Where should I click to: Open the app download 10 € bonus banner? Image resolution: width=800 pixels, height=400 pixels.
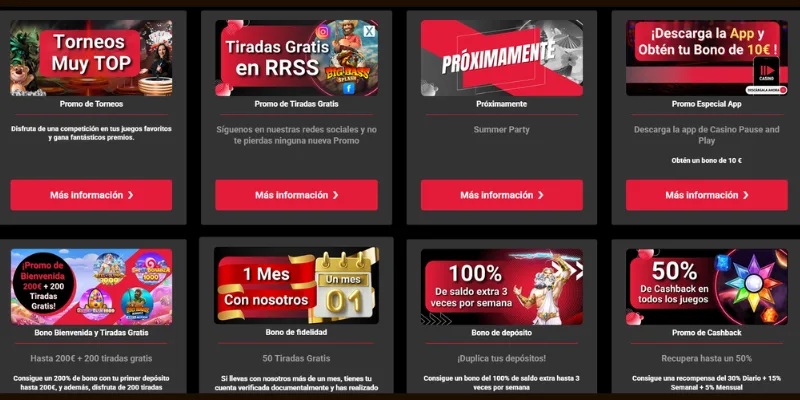click(x=706, y=56)
